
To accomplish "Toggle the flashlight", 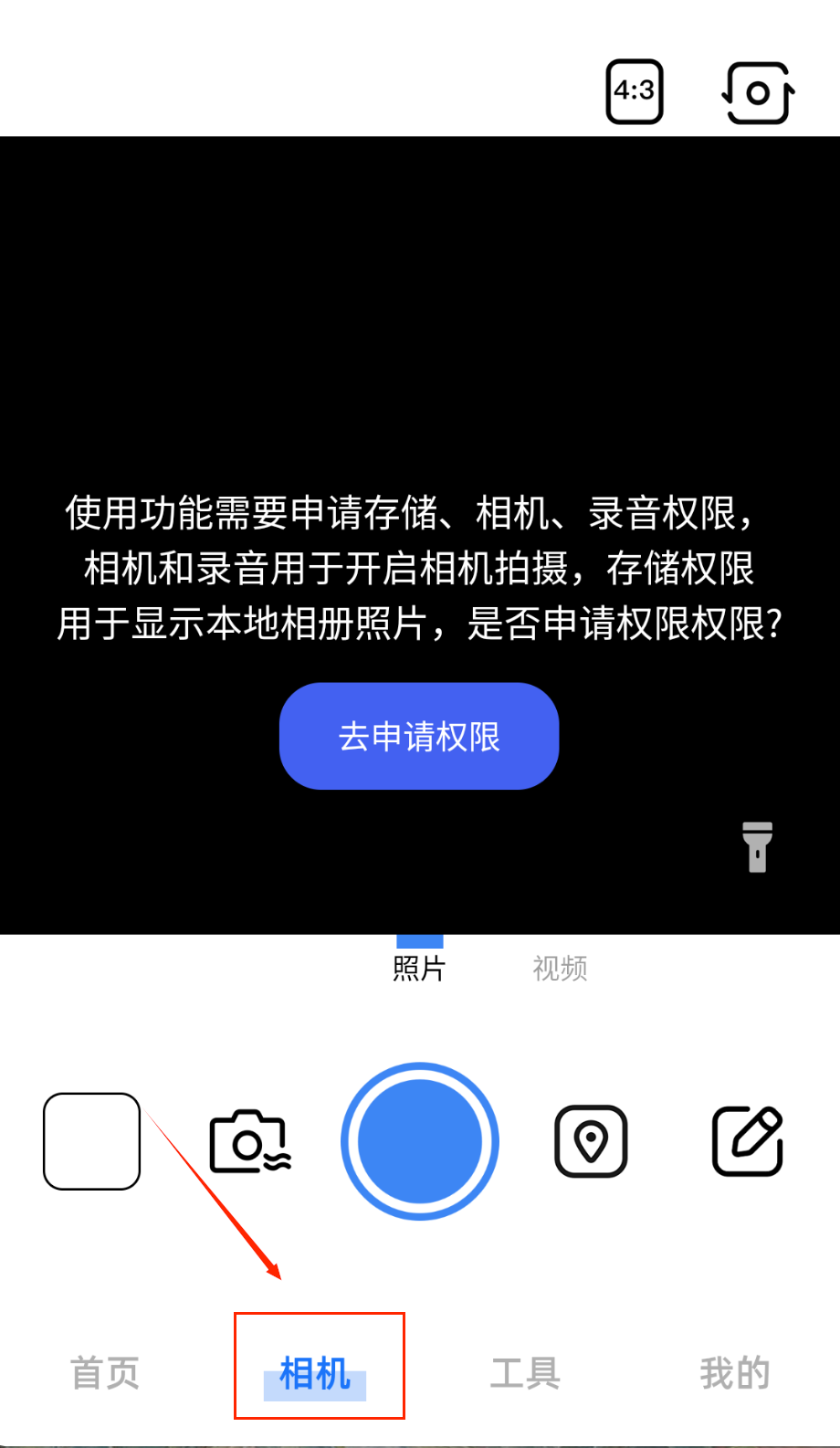I will pyautogui.click(x=757, y=847).
